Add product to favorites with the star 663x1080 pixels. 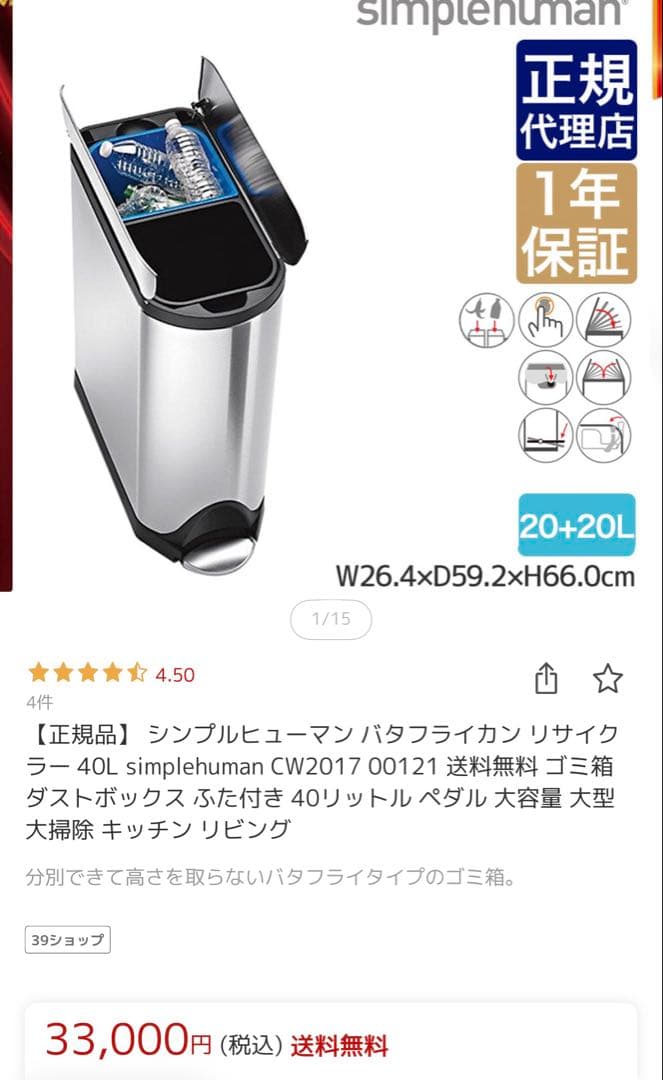[607, 679]
